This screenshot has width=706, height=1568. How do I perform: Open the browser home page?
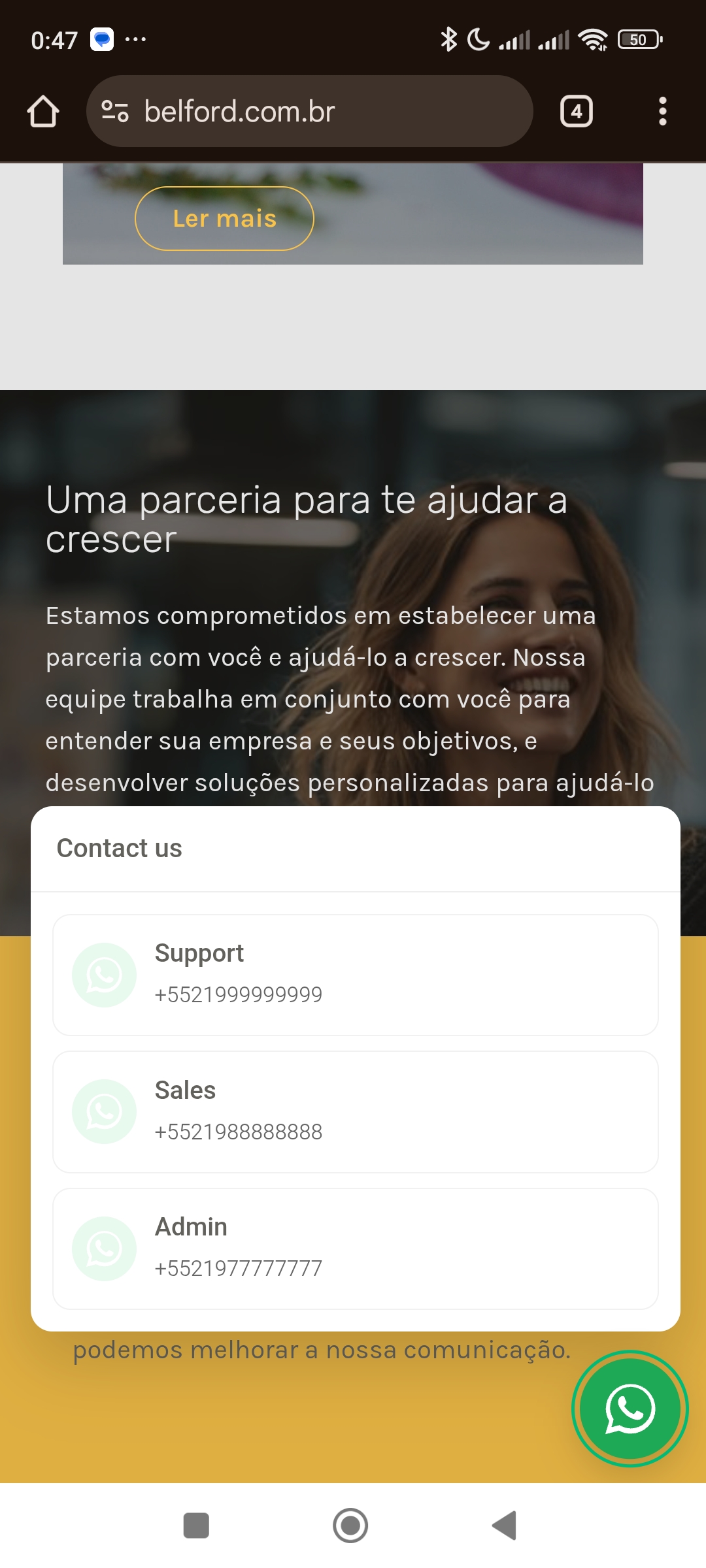pyautogui.click(x=43, y=111)
